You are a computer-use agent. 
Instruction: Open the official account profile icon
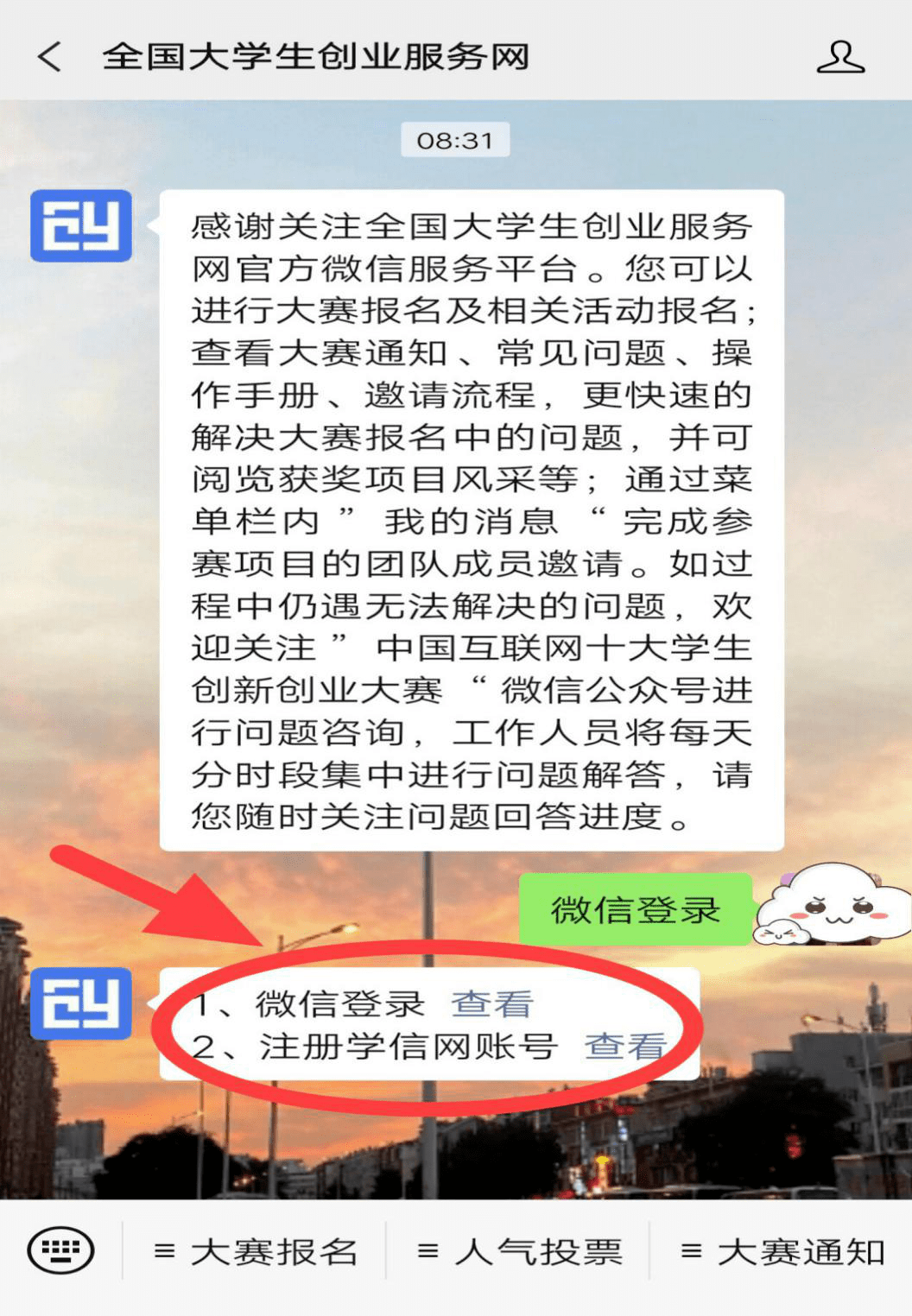tap(840, 57)
